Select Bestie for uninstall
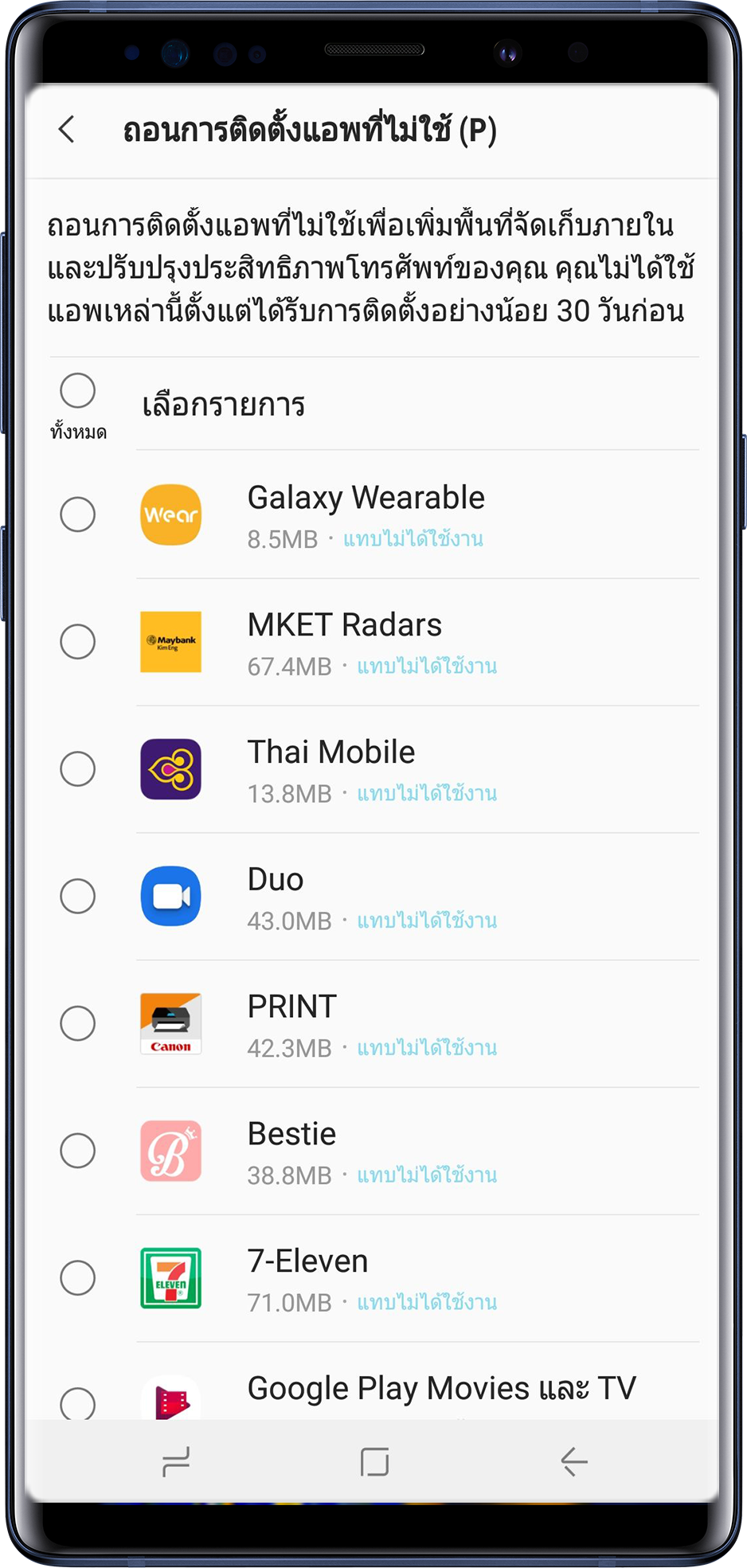Viewport: 747px width, 1568px height. pyautogui.click(x=78, y=1151)
